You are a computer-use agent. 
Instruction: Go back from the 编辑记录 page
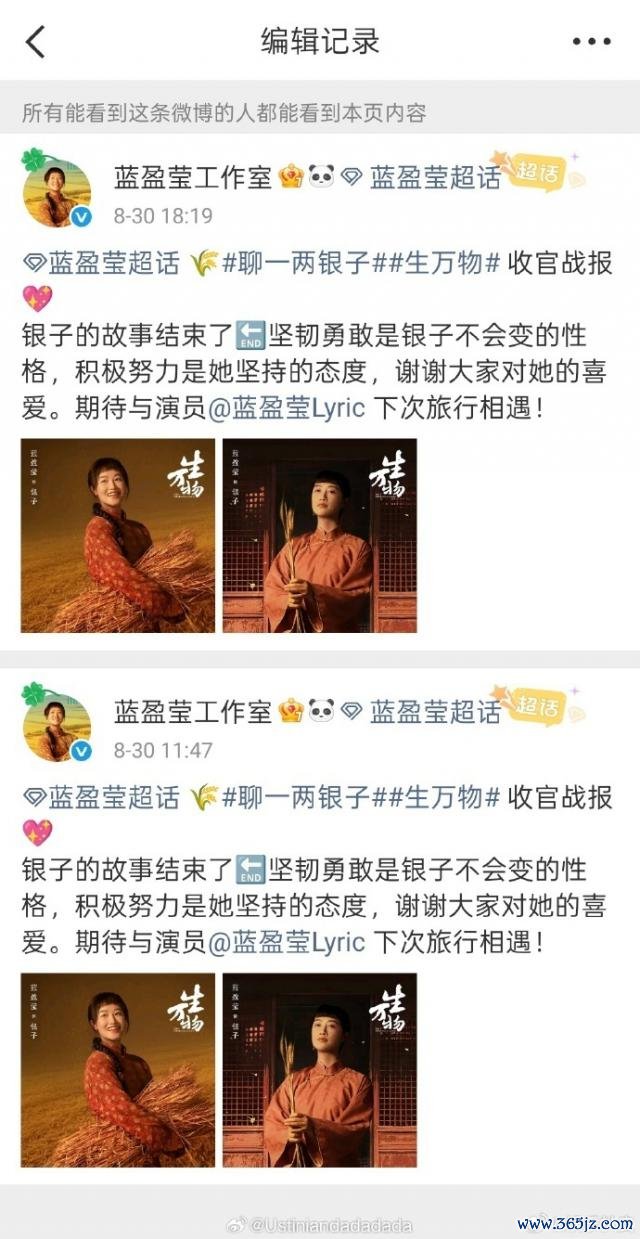coord(36,42)
